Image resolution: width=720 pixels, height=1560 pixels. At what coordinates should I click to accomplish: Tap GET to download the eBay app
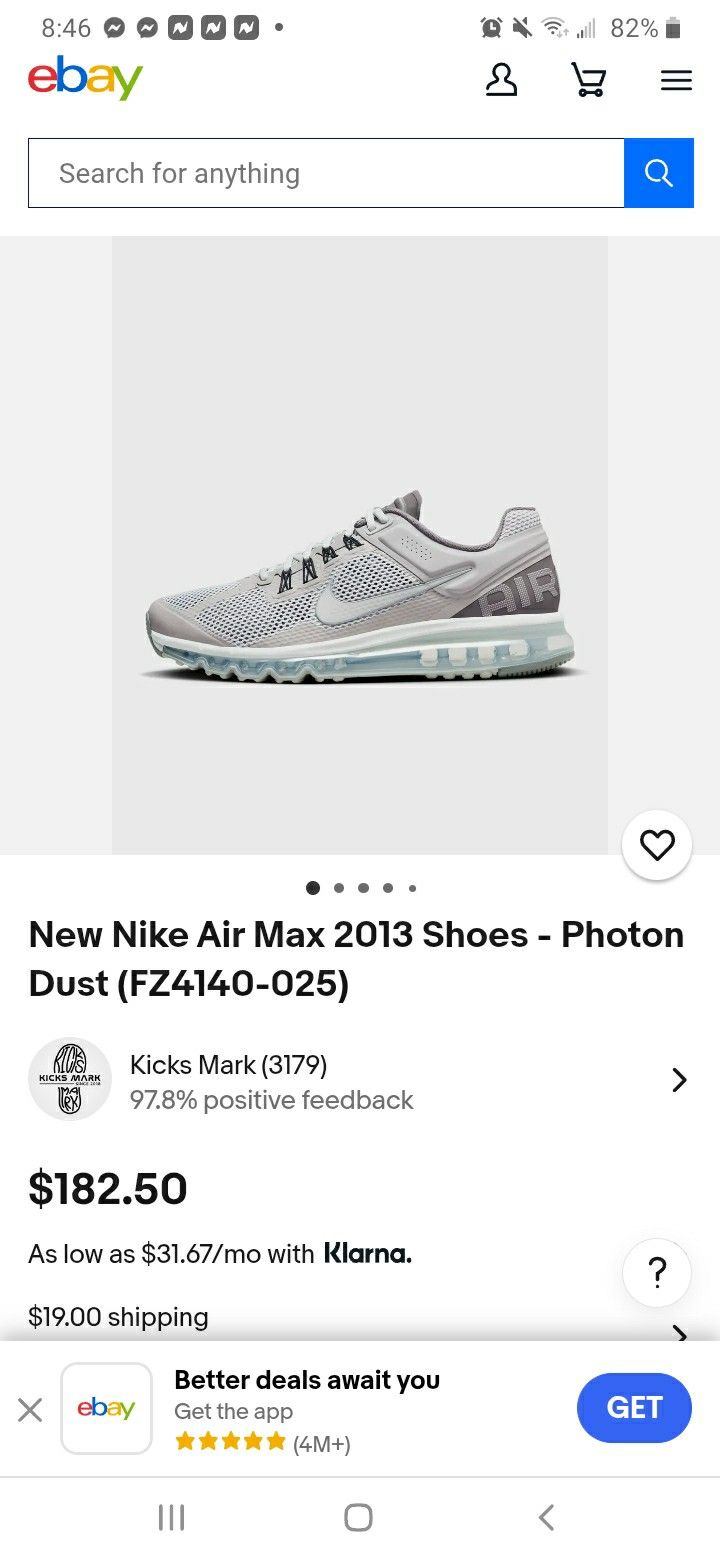tap(634, 1408)
